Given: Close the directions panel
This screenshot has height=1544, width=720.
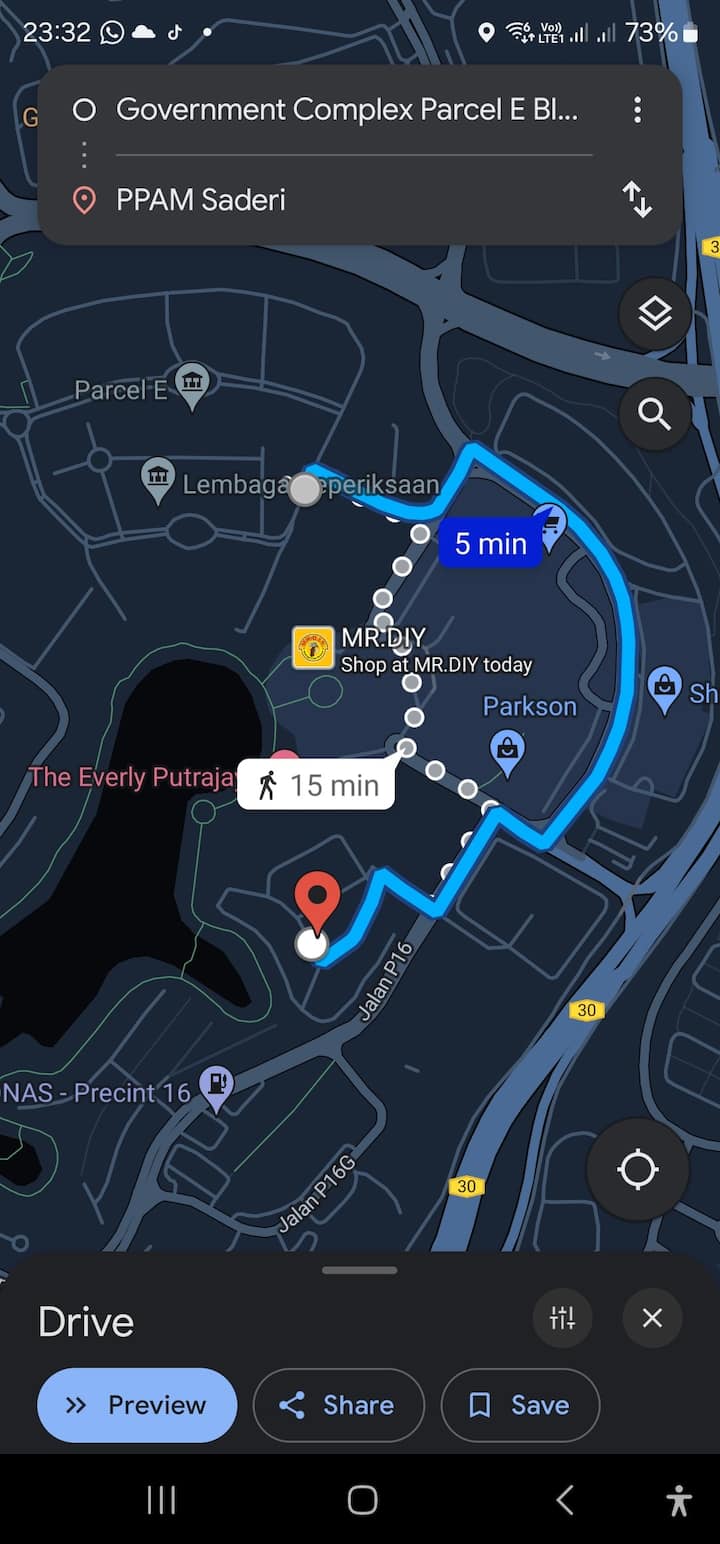Looking at the screenshot, I should pyautogui.click(x=652, y=1318).
